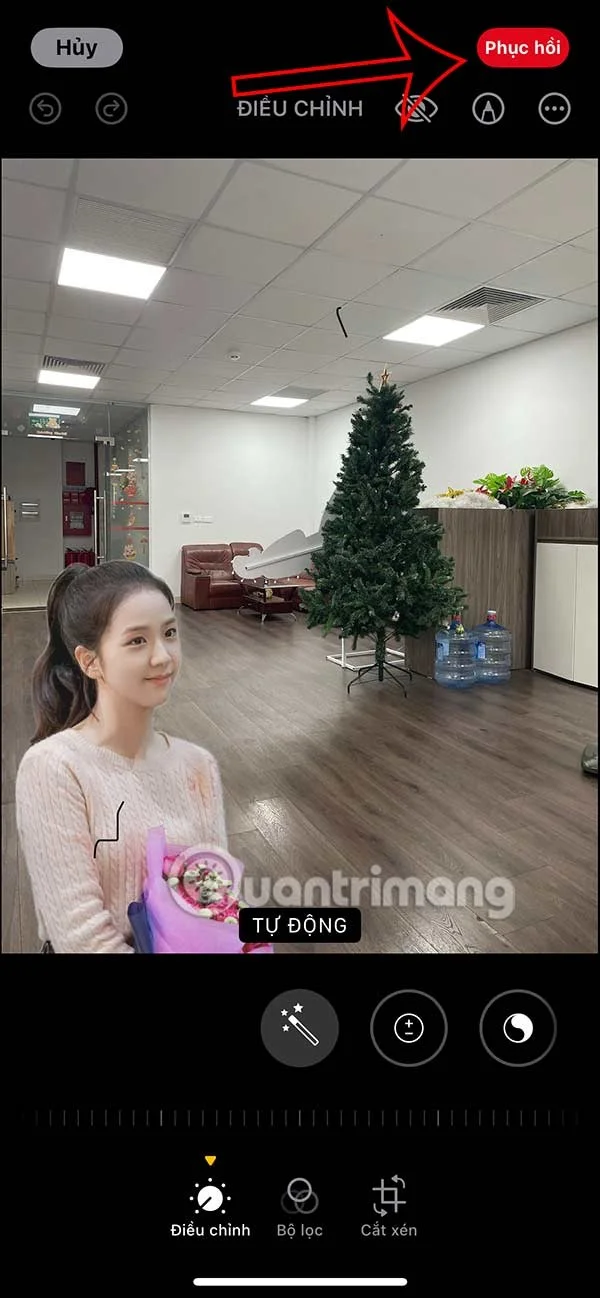Select the auto-enhance magic wand
Image resolution: width=600 pixels, height=1298 pixels.
click(300, 1028)
